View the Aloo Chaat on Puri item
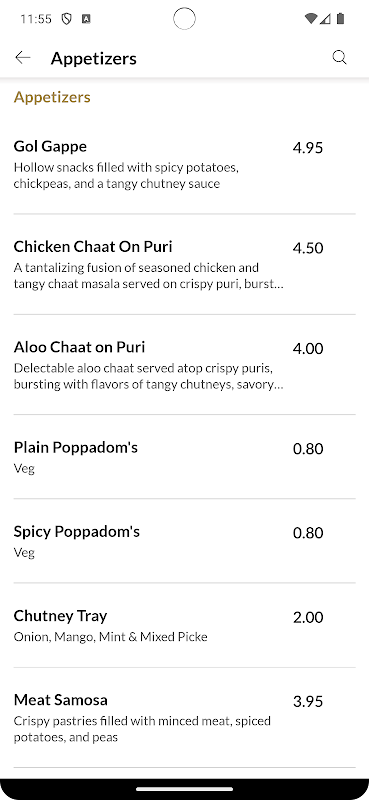The width and height of the screenshot is (369, 800). [184, 364]
